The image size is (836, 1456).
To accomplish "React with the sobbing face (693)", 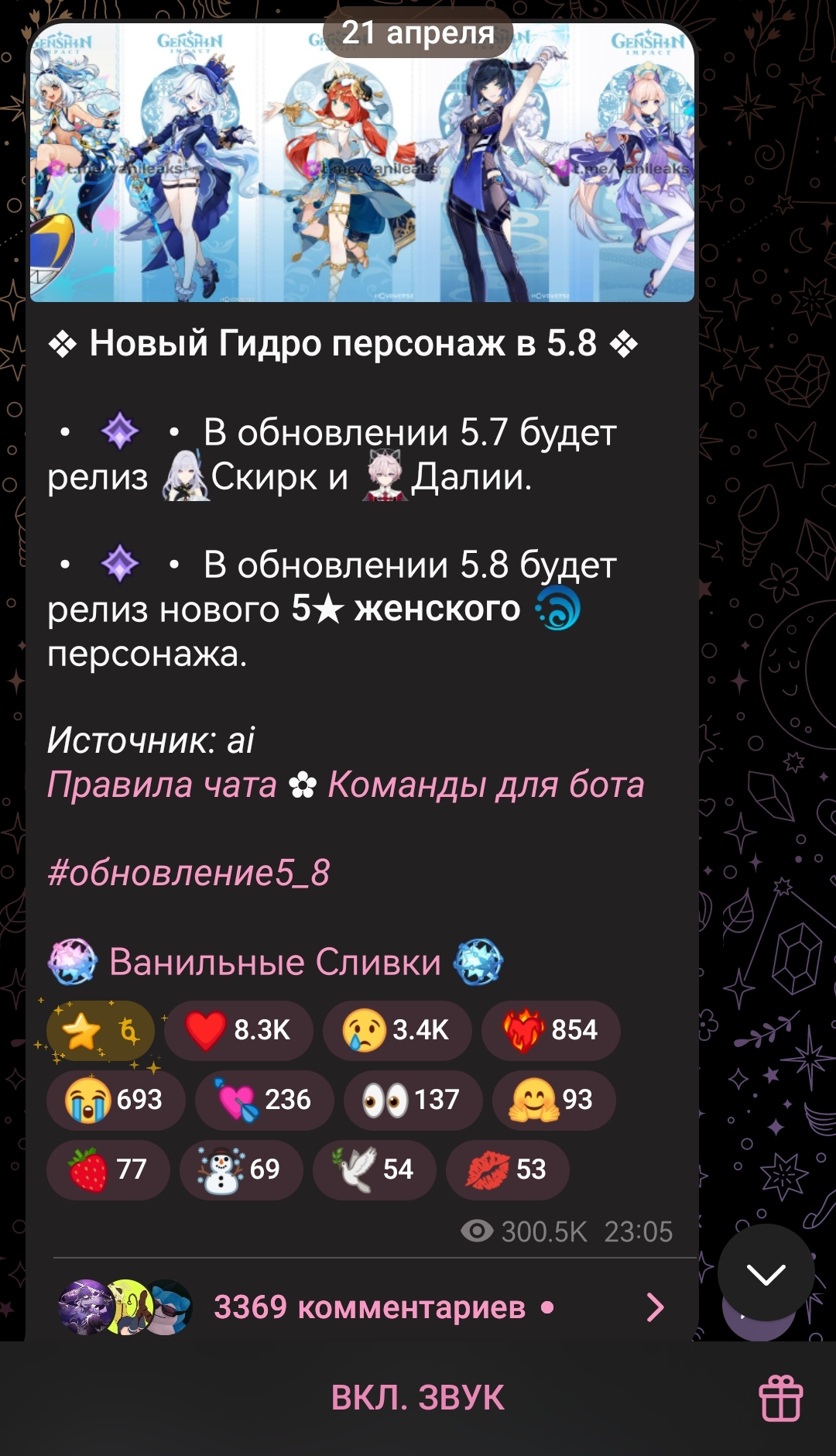I will [x=115, y=1101].
